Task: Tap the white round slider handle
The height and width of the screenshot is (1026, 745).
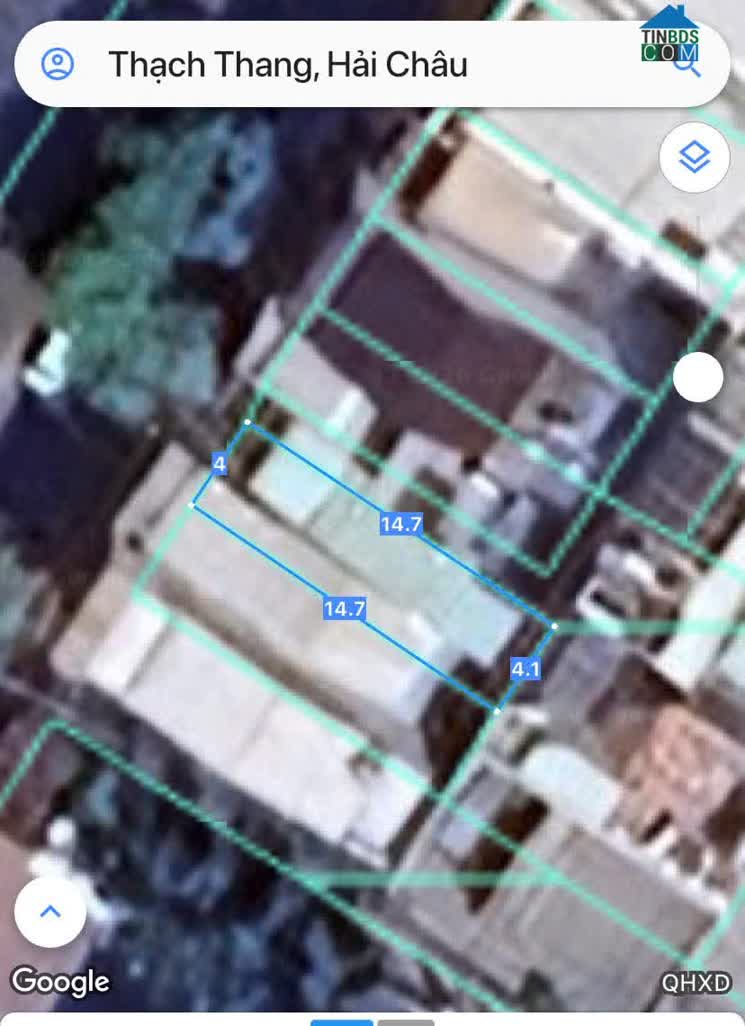Action: click(x=698, y=378)
